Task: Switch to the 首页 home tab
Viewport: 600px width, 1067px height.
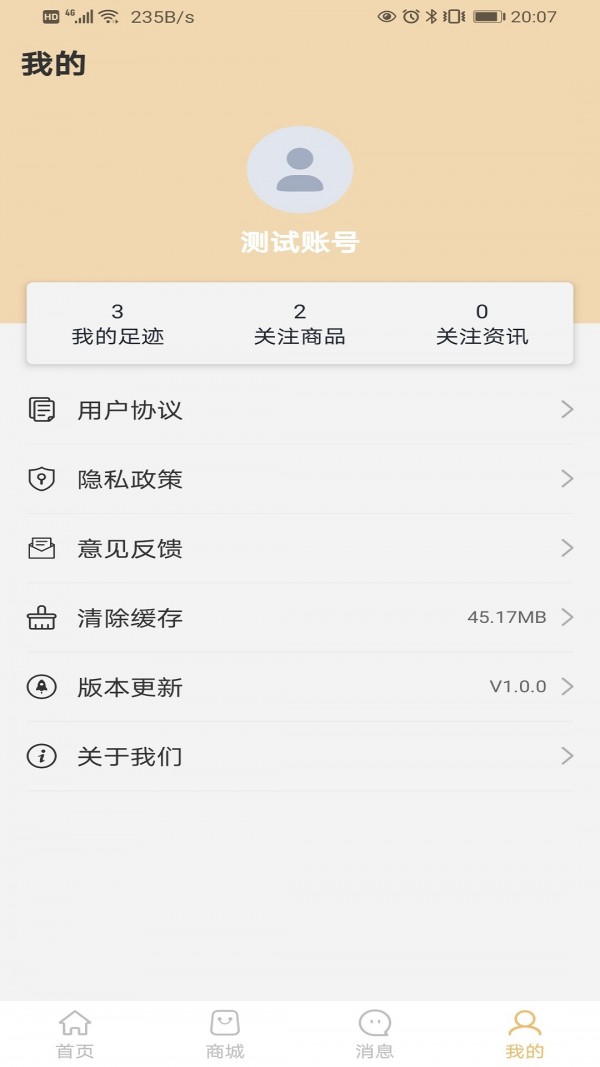Action: coord(75,1034)
